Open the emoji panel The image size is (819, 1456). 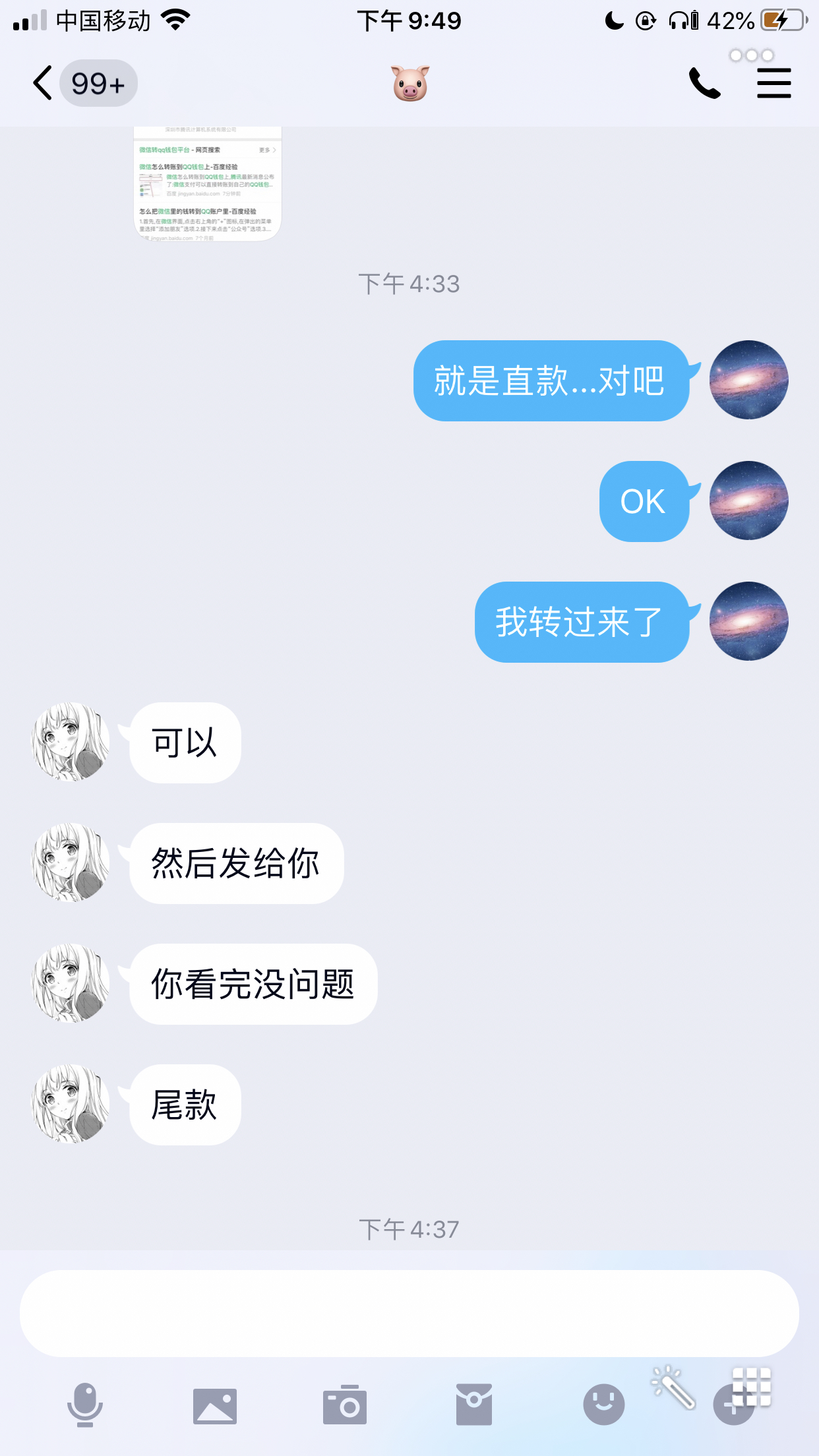coord(603,1405)
